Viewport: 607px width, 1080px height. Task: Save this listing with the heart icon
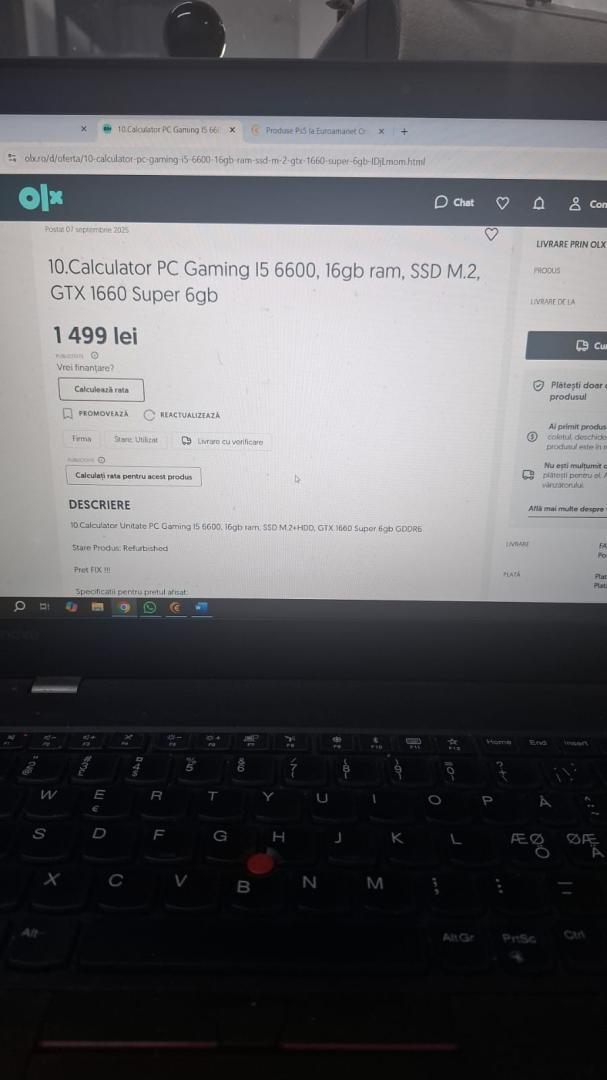tap(491, 234)
